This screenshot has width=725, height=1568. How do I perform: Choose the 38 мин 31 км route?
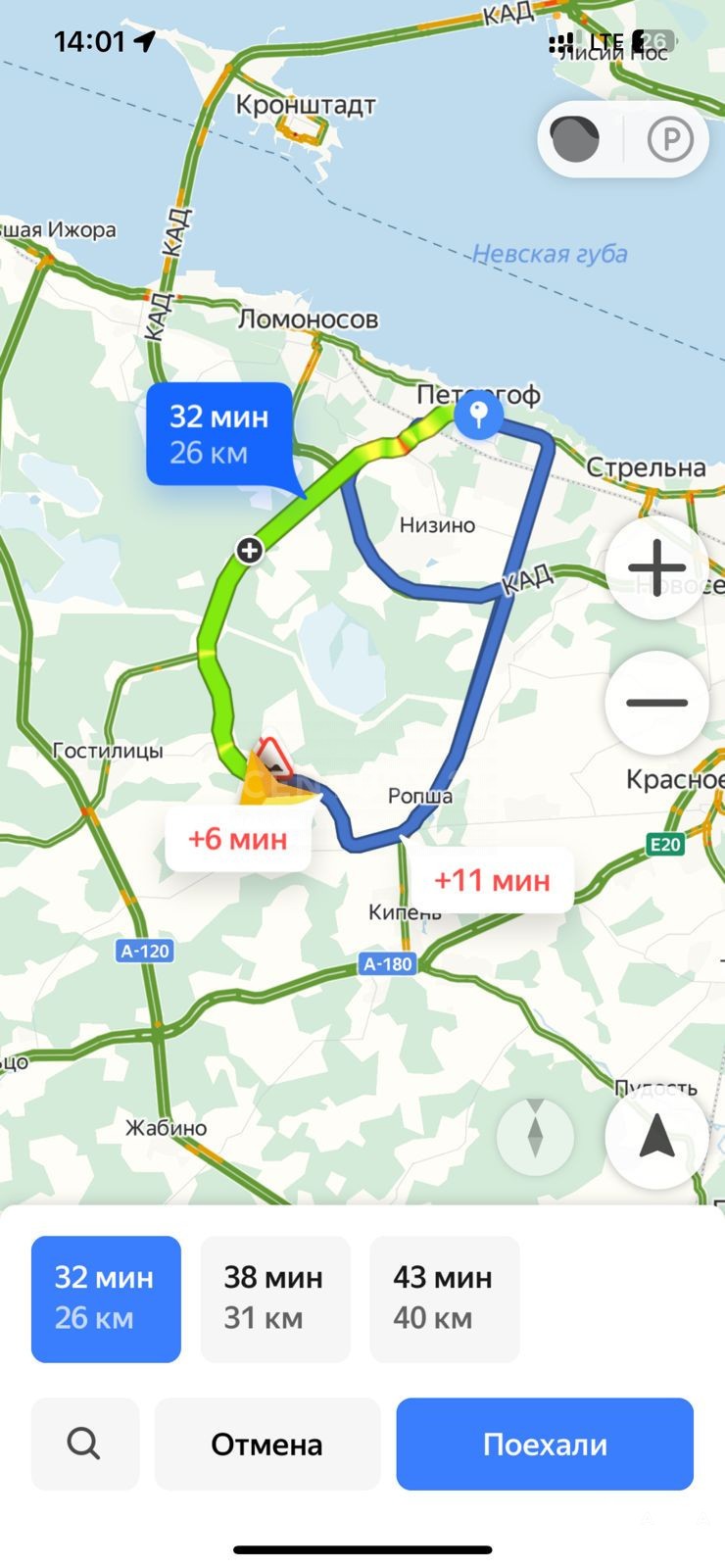(x=275, y=1298)
